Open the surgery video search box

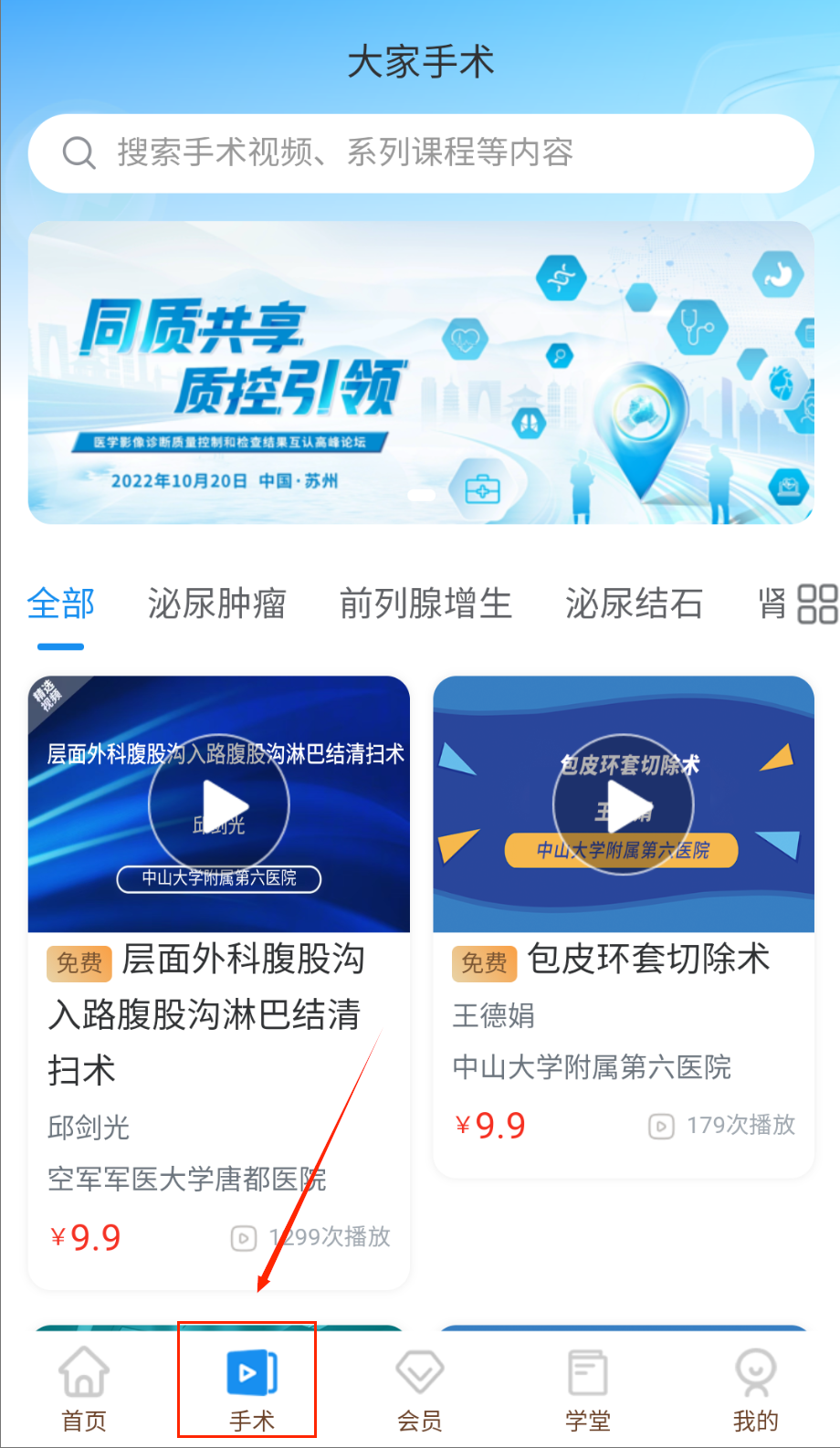[420, 153]
